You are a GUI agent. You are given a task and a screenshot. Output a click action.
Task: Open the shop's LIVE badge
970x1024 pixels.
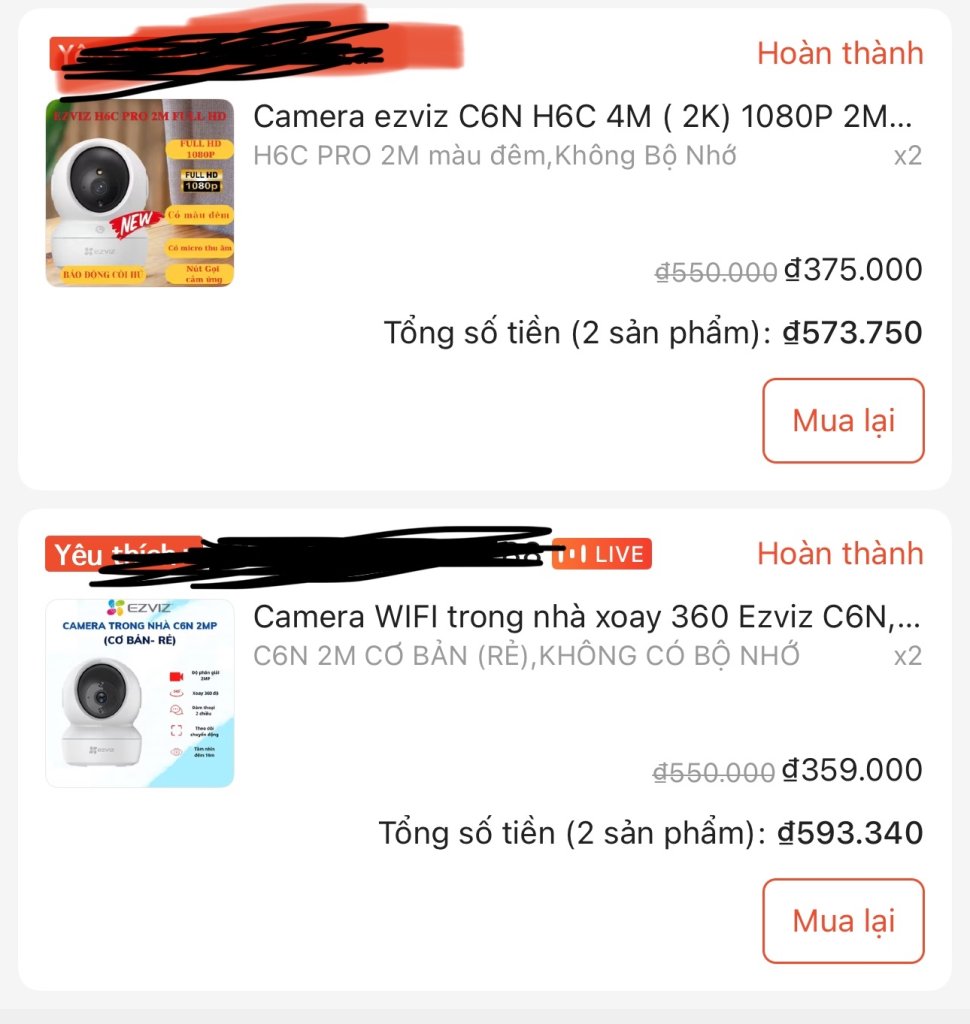click(x=602, y=553)
